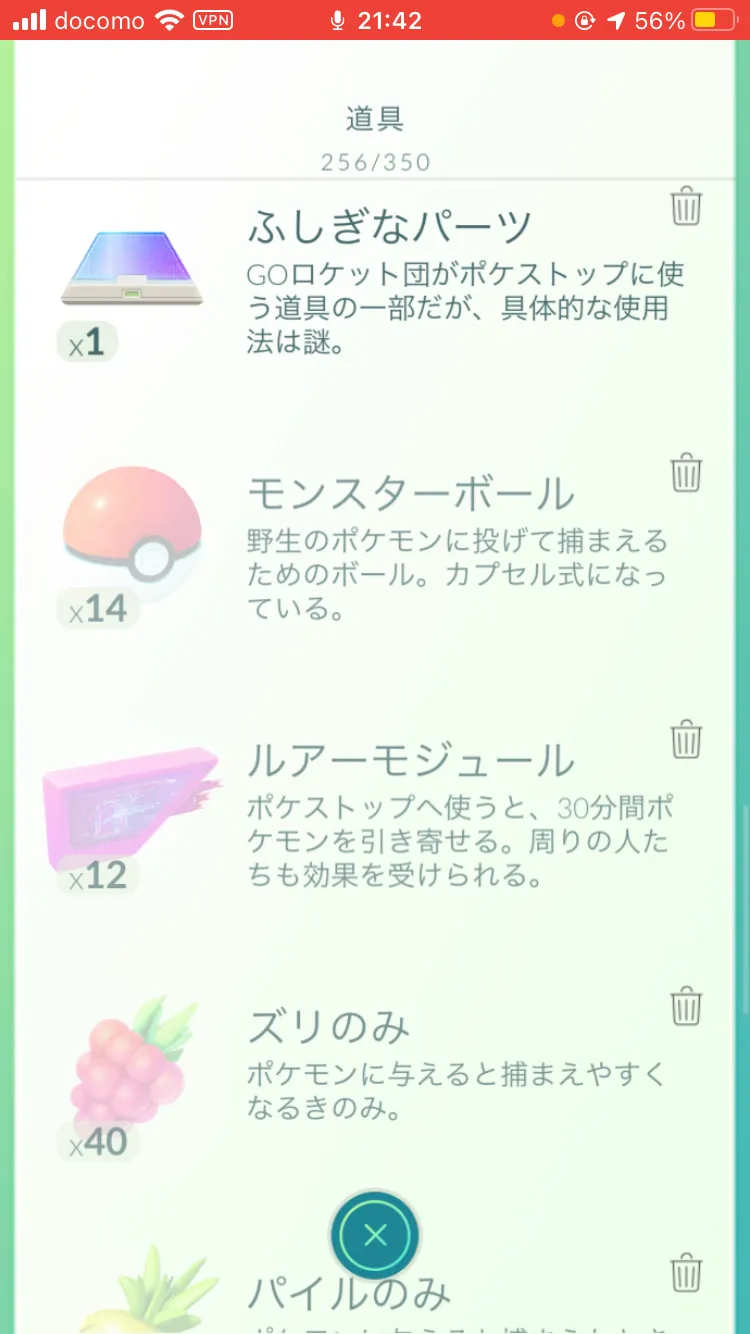The image size is (750, 1334).
Task: Tap the trash icon next to ズリのみ
Action: pos(686,1006)
